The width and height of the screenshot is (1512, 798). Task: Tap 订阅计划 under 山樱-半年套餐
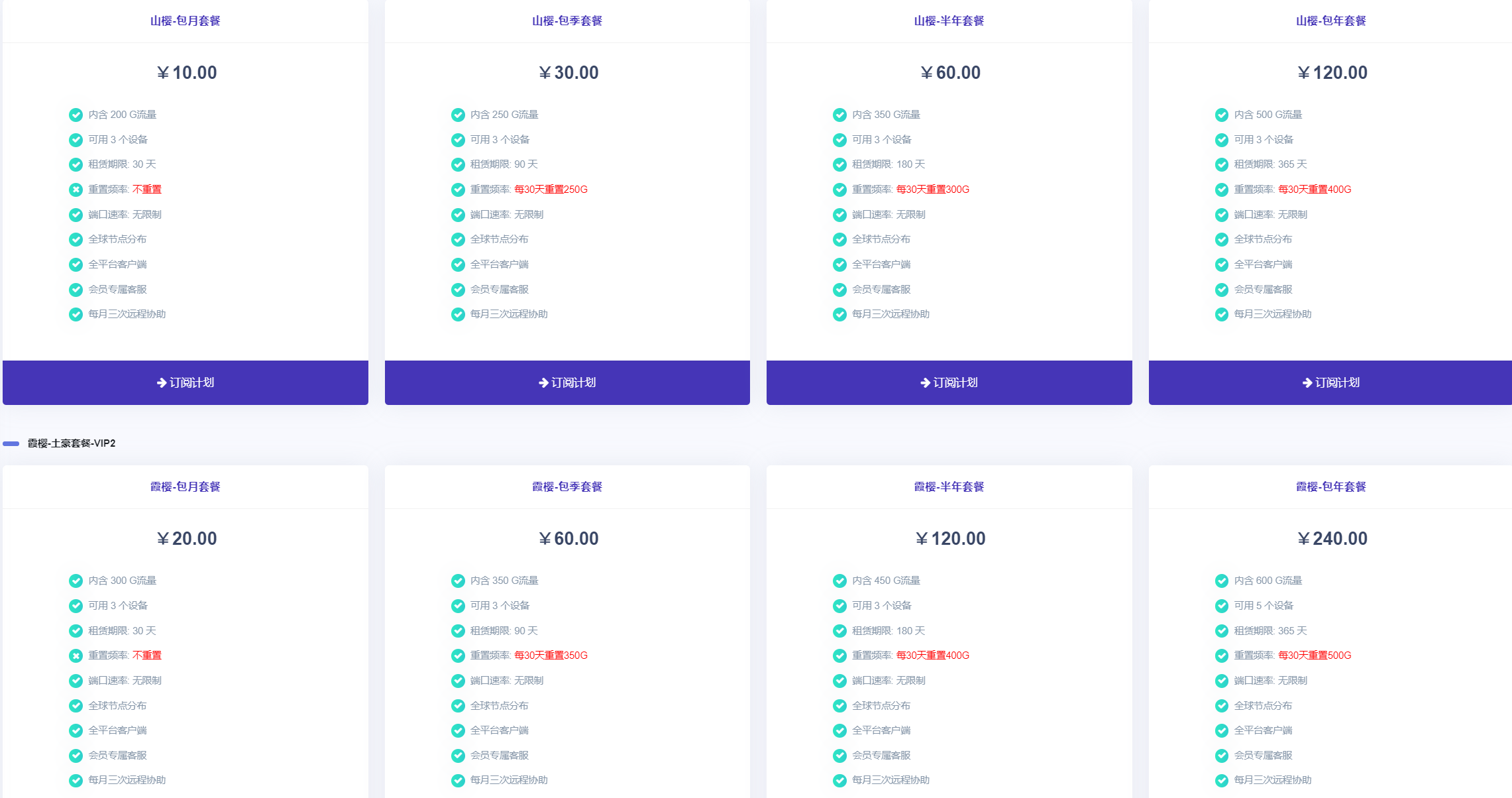[949, 382]
